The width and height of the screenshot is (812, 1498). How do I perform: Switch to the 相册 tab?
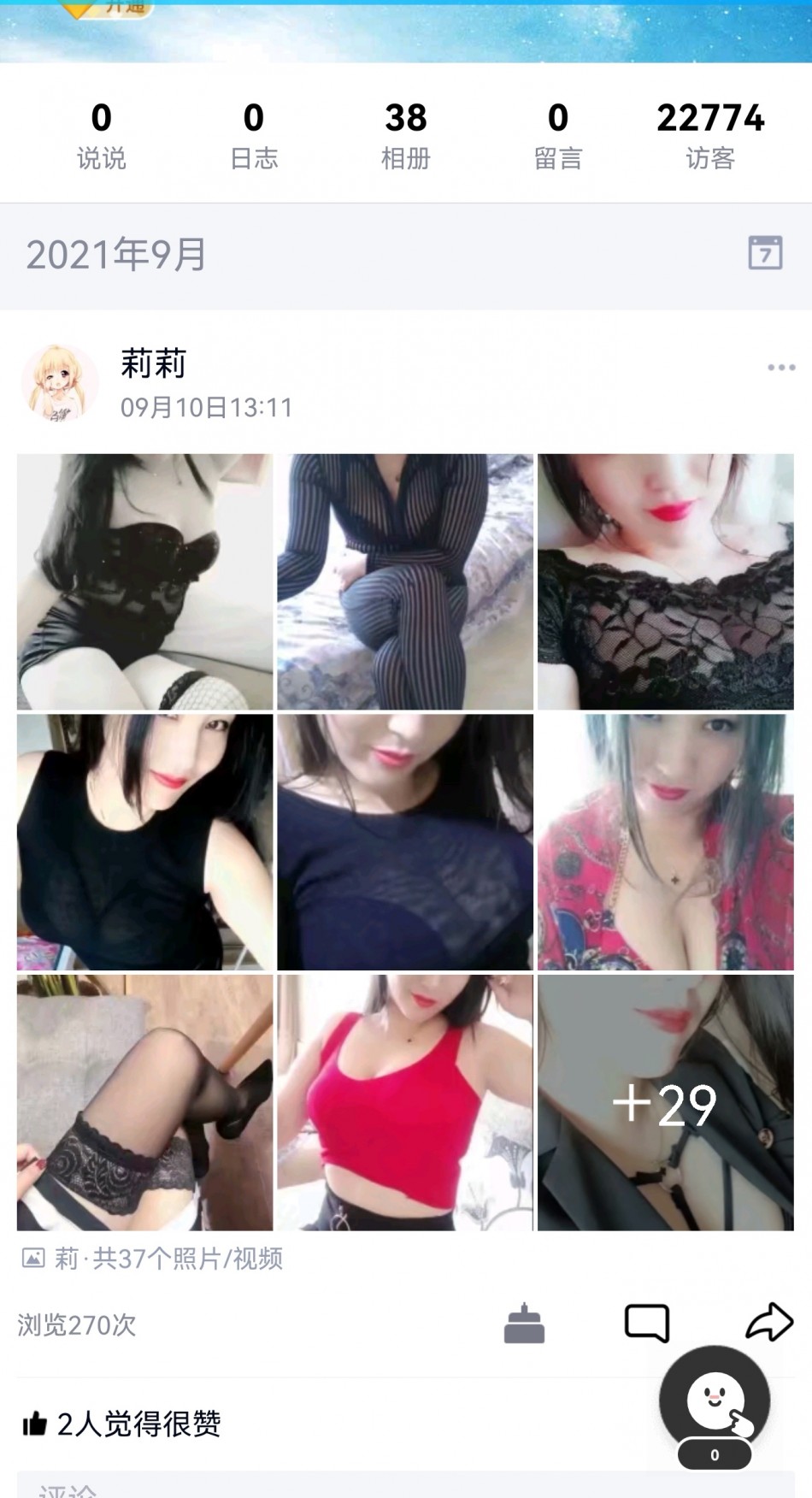[x=405, y=135]
